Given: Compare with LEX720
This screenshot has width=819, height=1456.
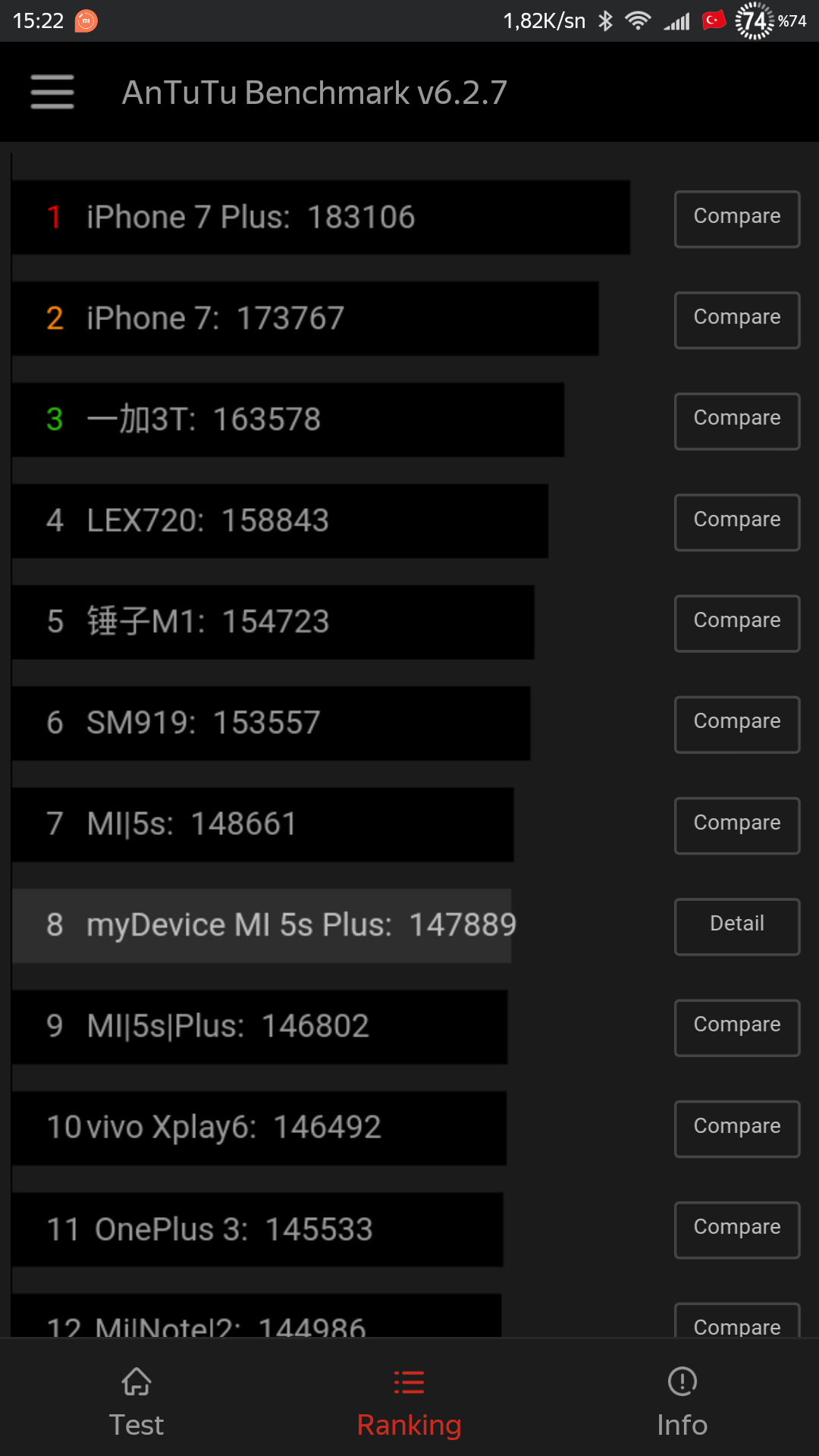Looking at the screenshot, I should tap(737, 522).
